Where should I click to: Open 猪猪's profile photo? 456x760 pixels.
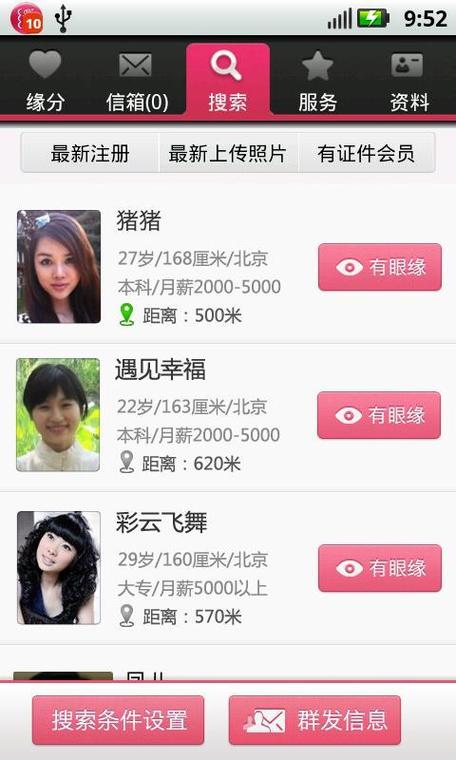click(59, 267)
